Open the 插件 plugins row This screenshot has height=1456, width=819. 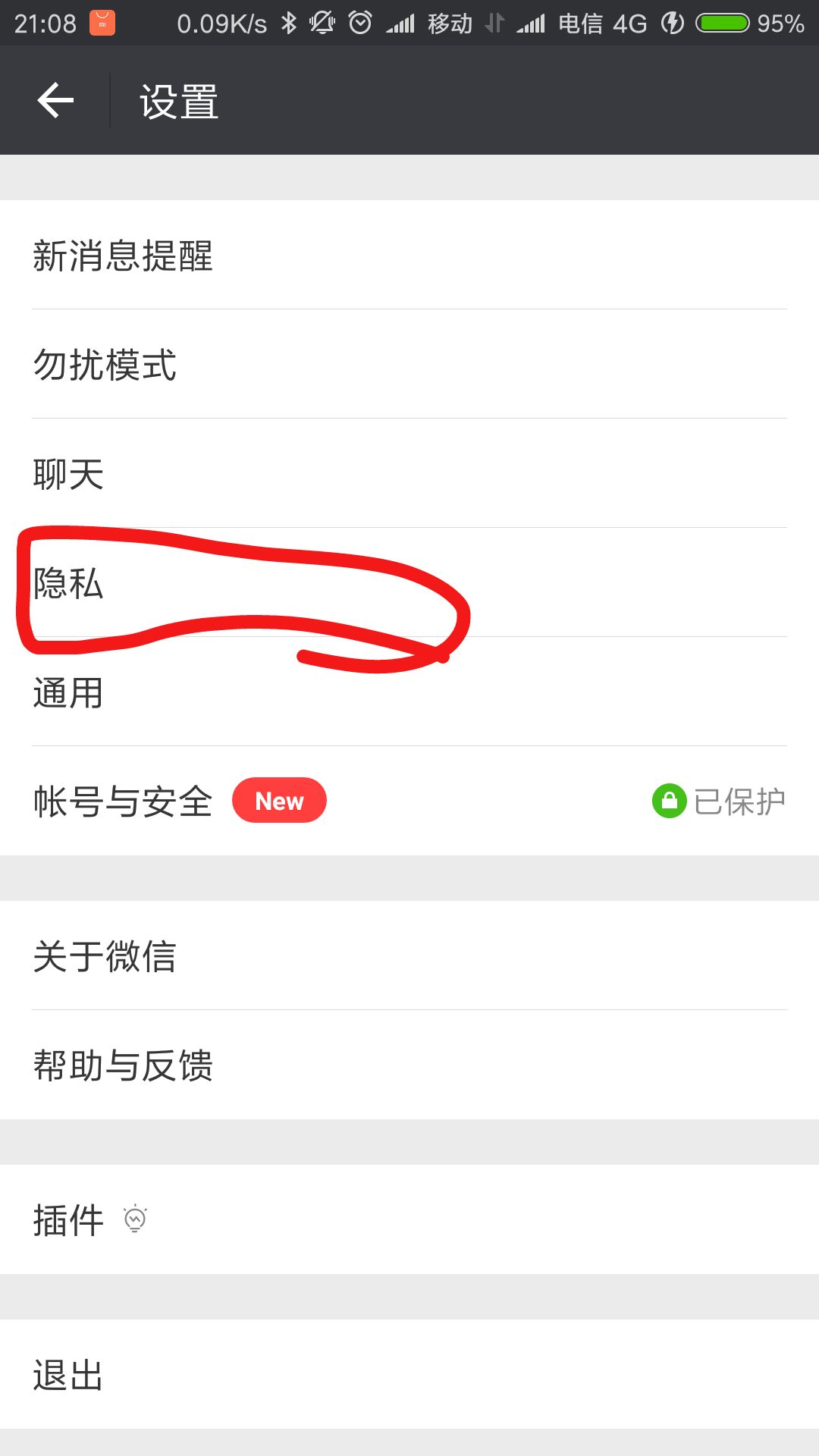coord(409,1220)
